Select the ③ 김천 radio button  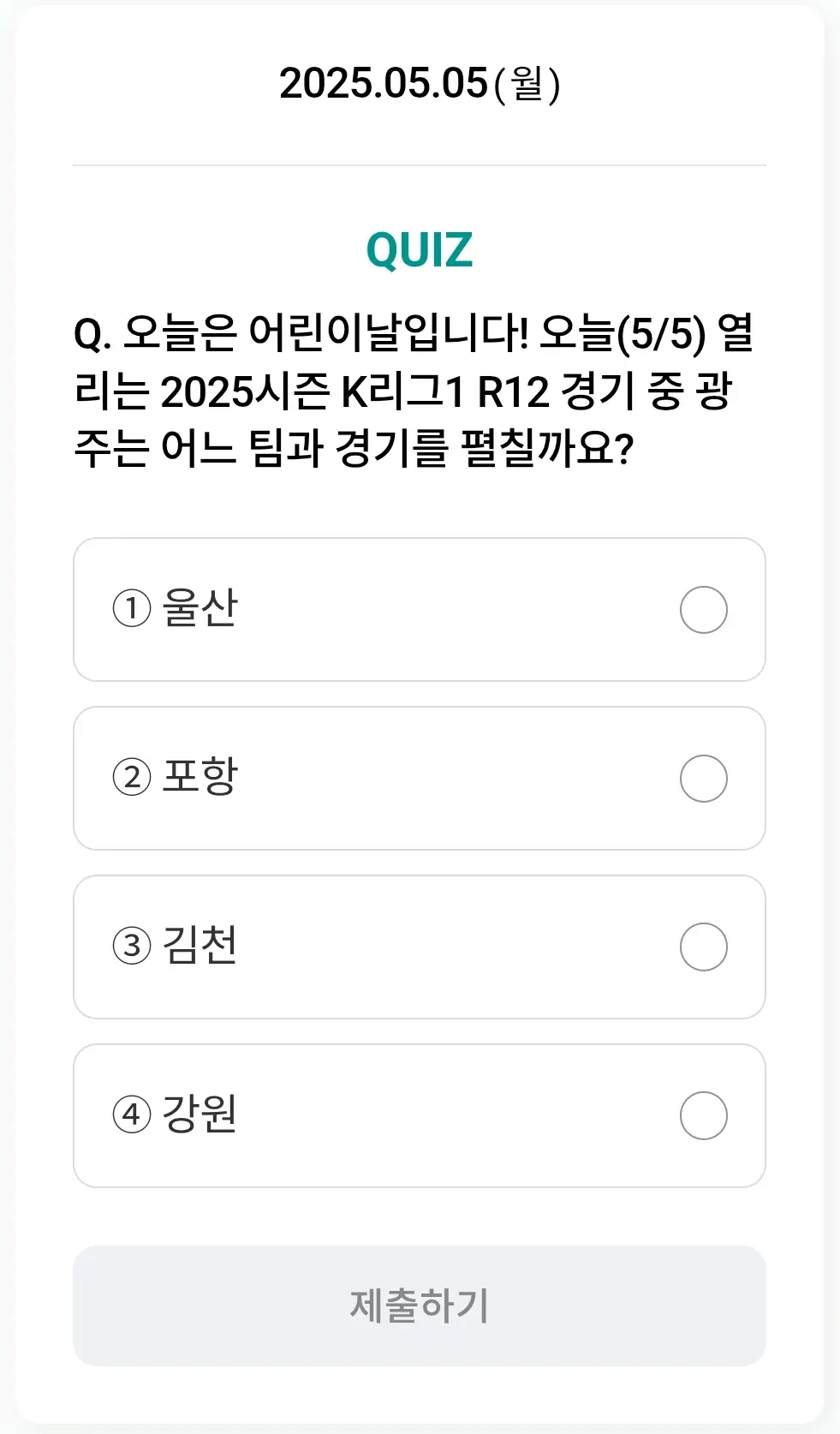[702, 946]
